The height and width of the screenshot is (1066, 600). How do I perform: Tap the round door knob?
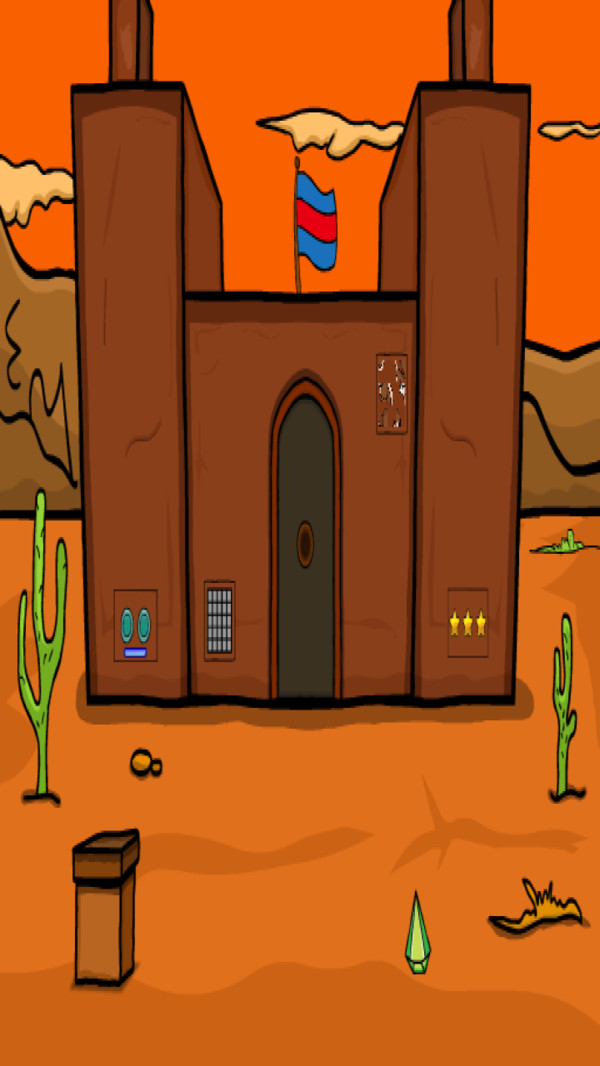click(x=305, y=544)
